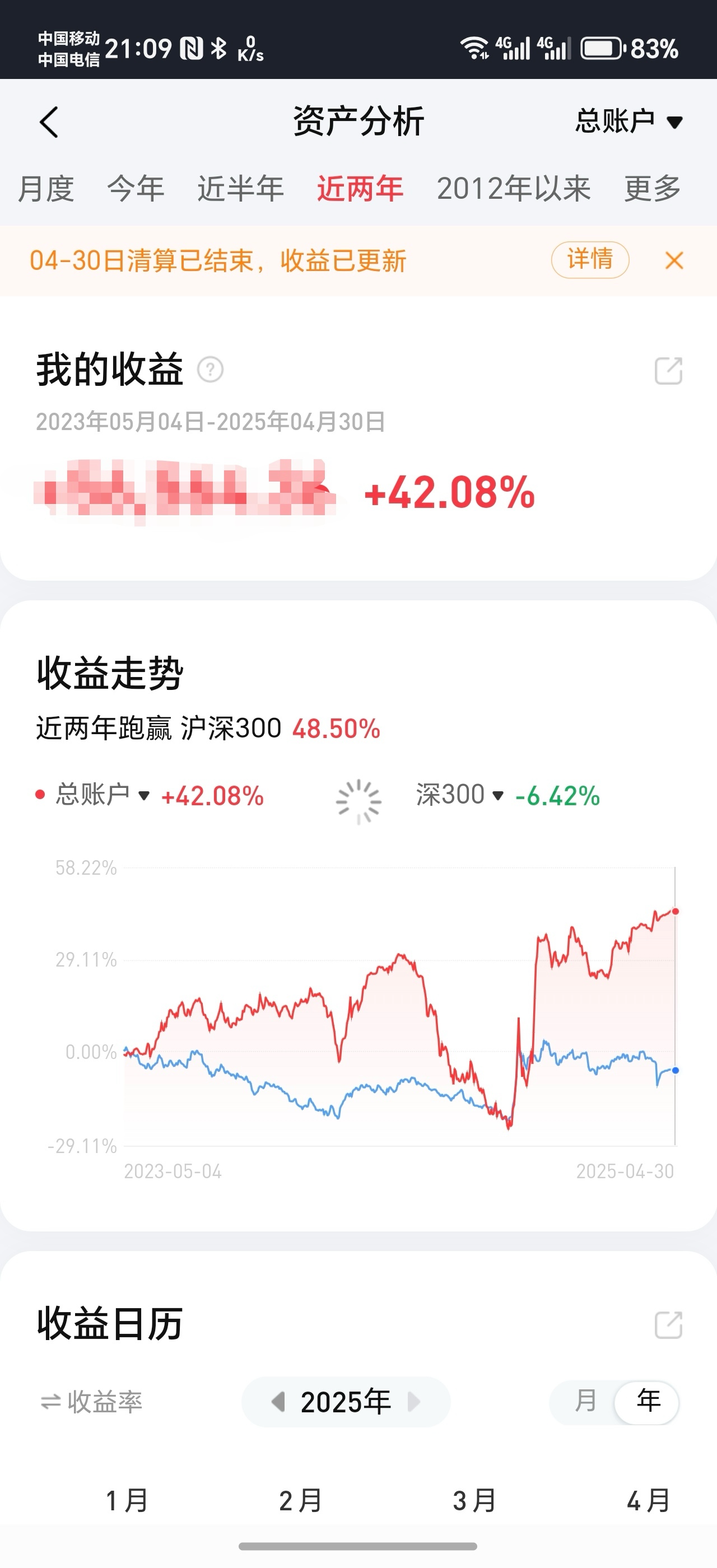Go back from 资产分析 page
The height and width of the screenshot is (1568, 717).
[x=49, y=122]
